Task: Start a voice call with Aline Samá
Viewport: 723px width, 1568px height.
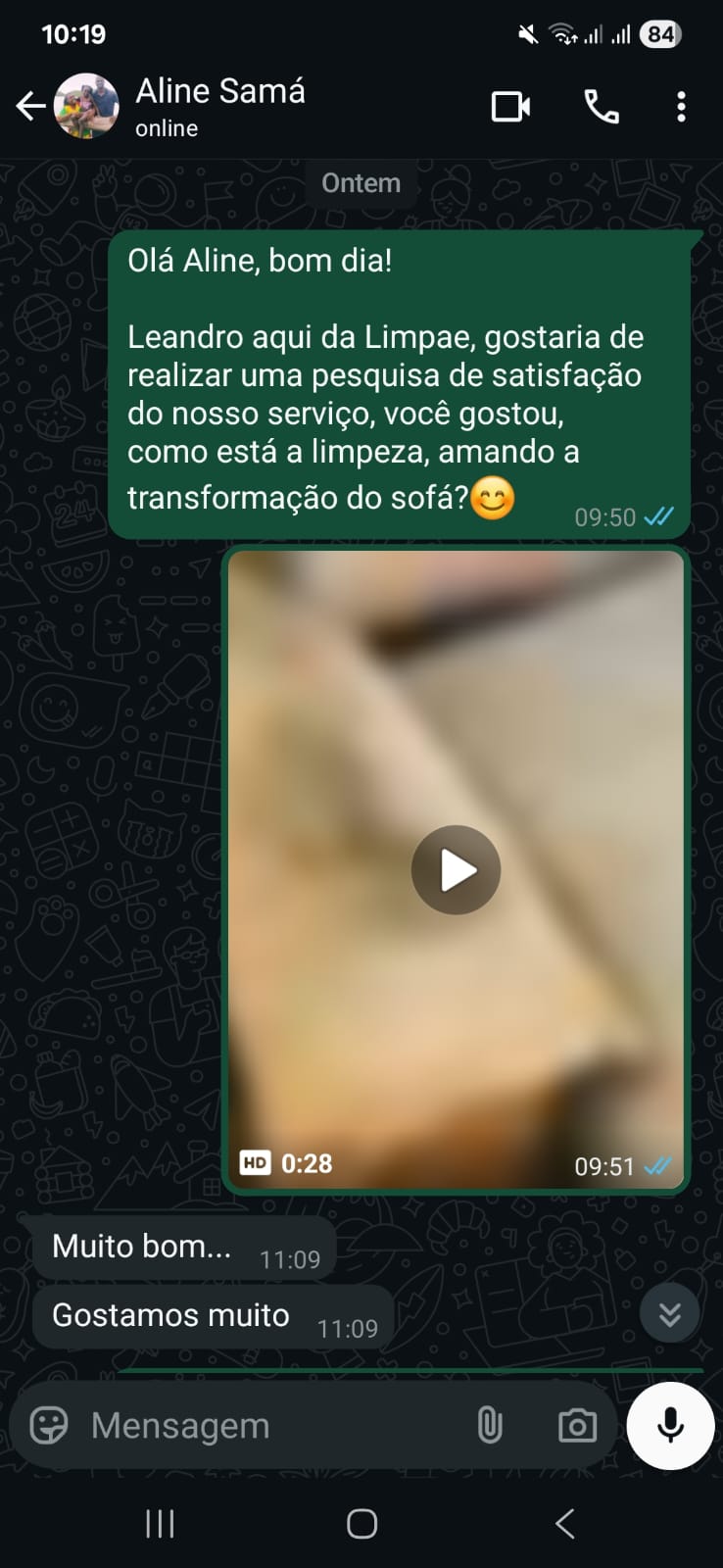Action: coord(601,106)
